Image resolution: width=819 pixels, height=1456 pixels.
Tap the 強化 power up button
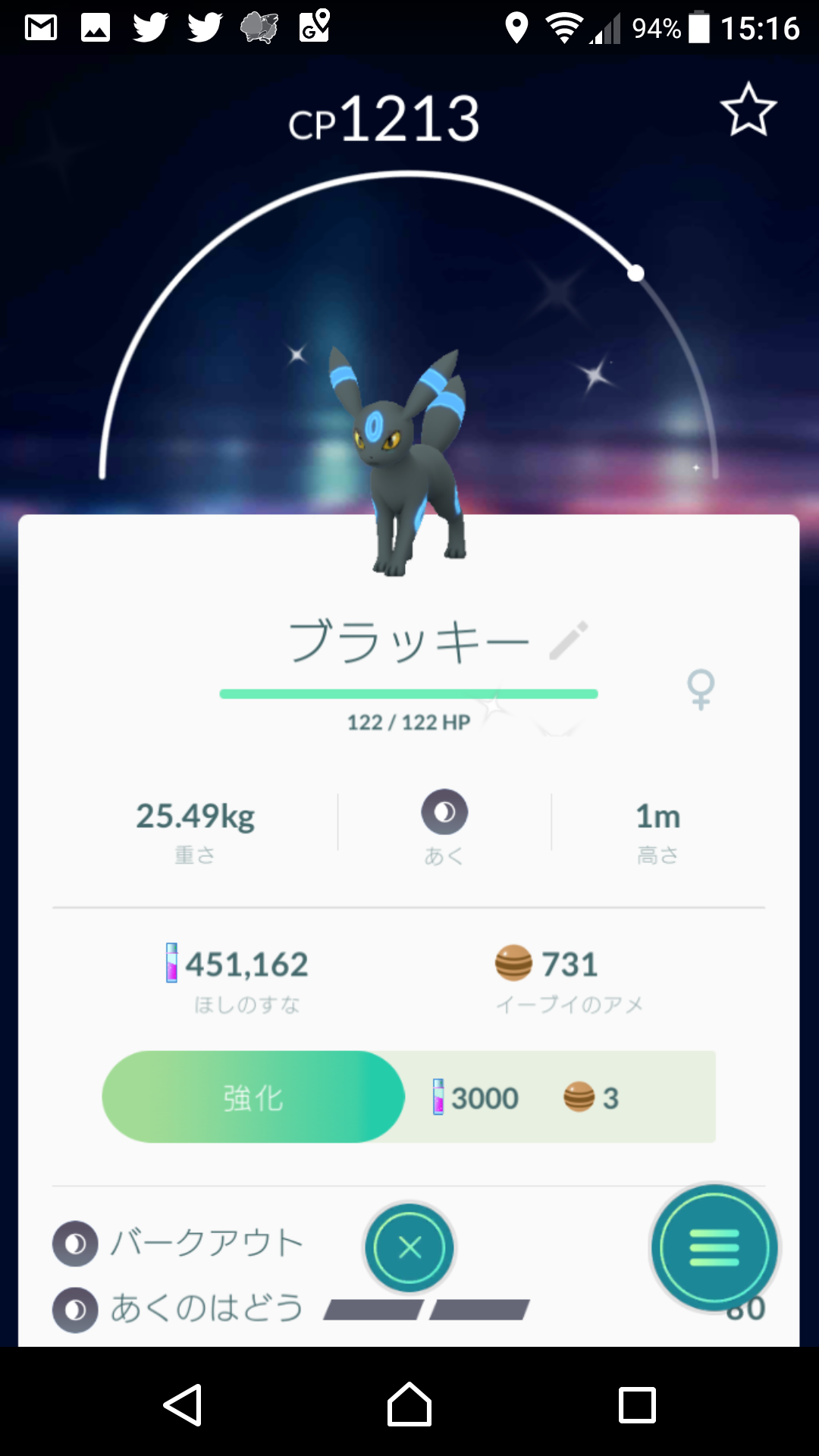(x=253, y=1097)
